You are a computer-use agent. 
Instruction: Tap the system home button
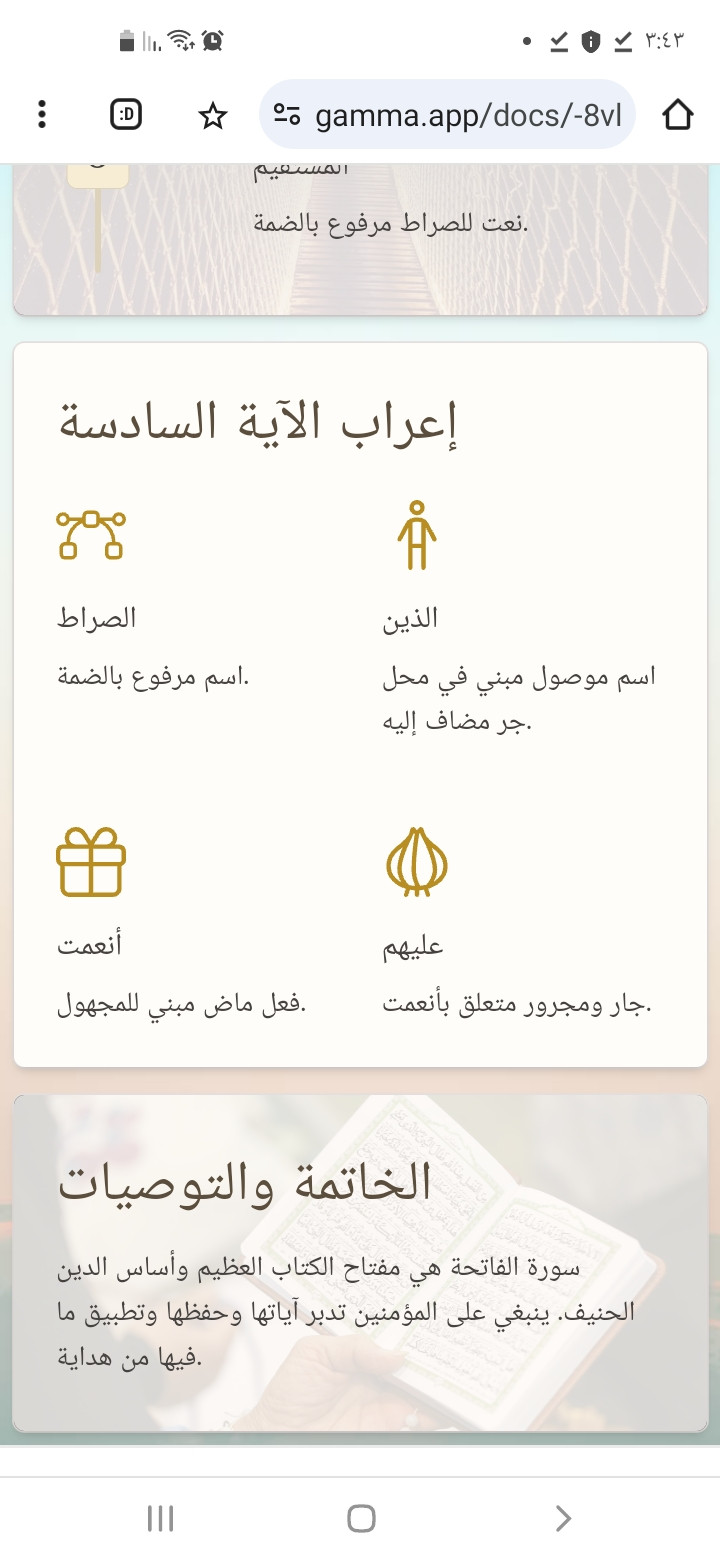tap(361, 1519)
